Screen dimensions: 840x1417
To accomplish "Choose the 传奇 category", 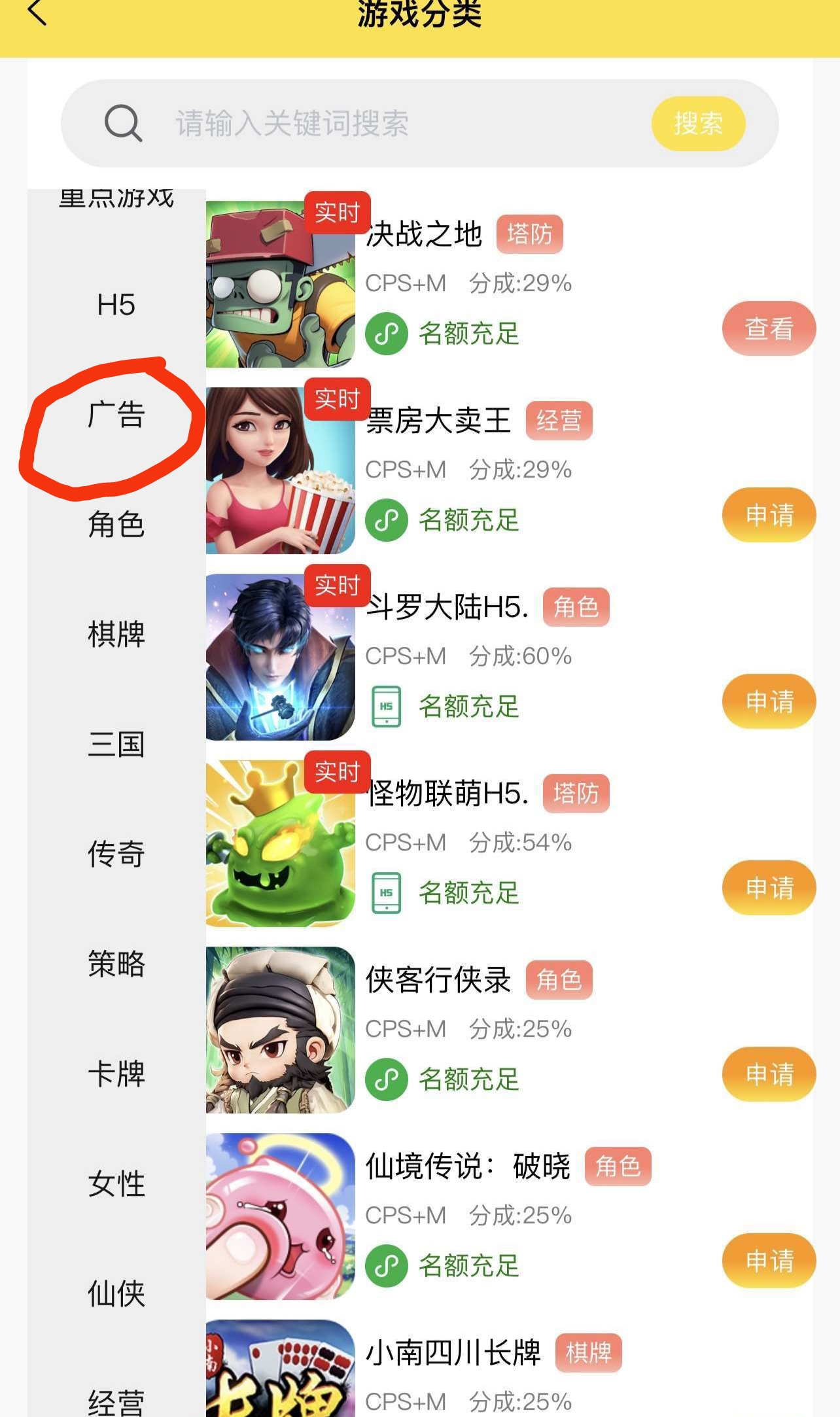I will coord(116,854).
